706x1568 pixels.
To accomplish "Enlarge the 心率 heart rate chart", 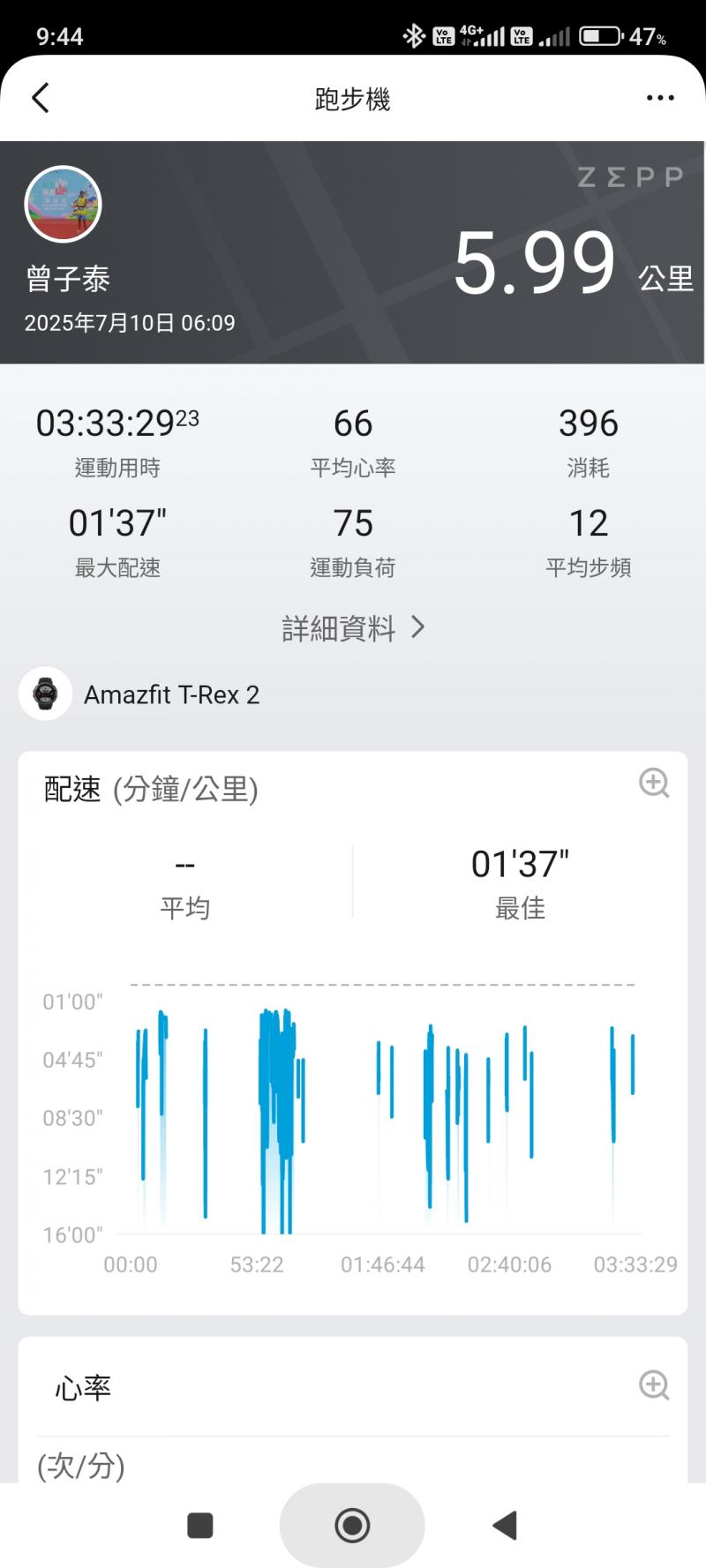I will 654,1384.
